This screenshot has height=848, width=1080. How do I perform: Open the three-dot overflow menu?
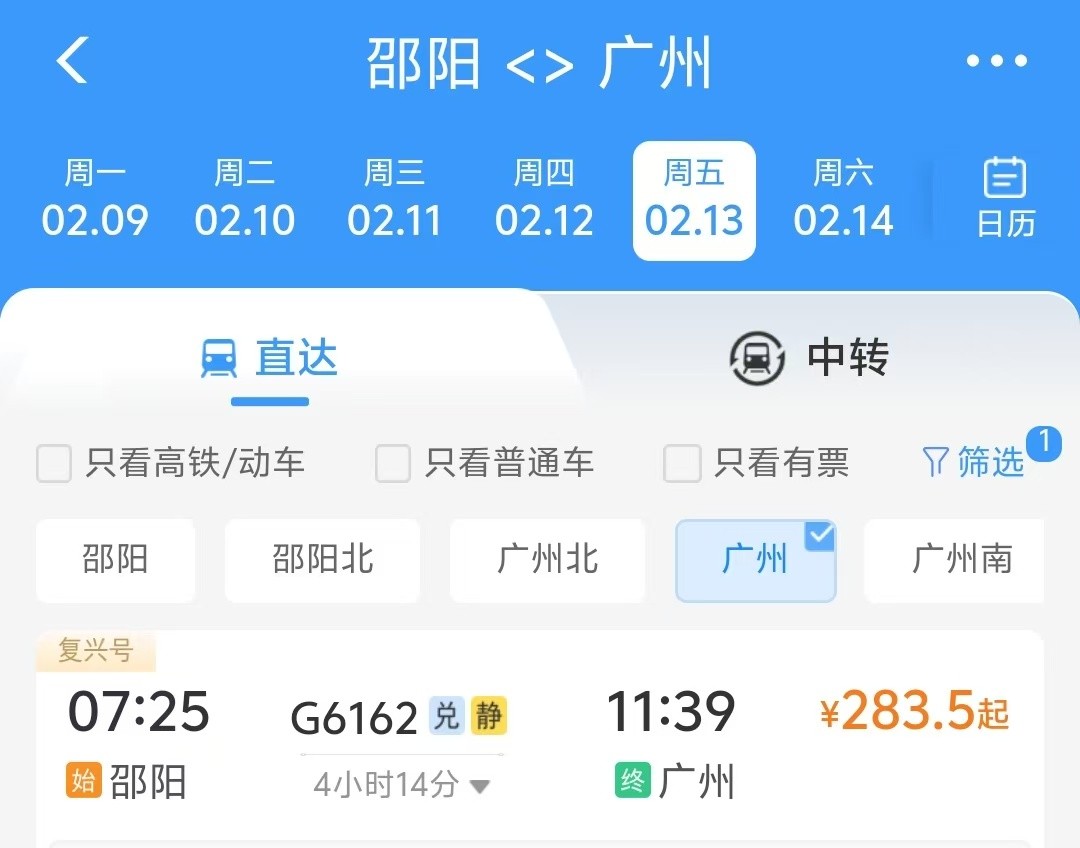tap(996, 62)
